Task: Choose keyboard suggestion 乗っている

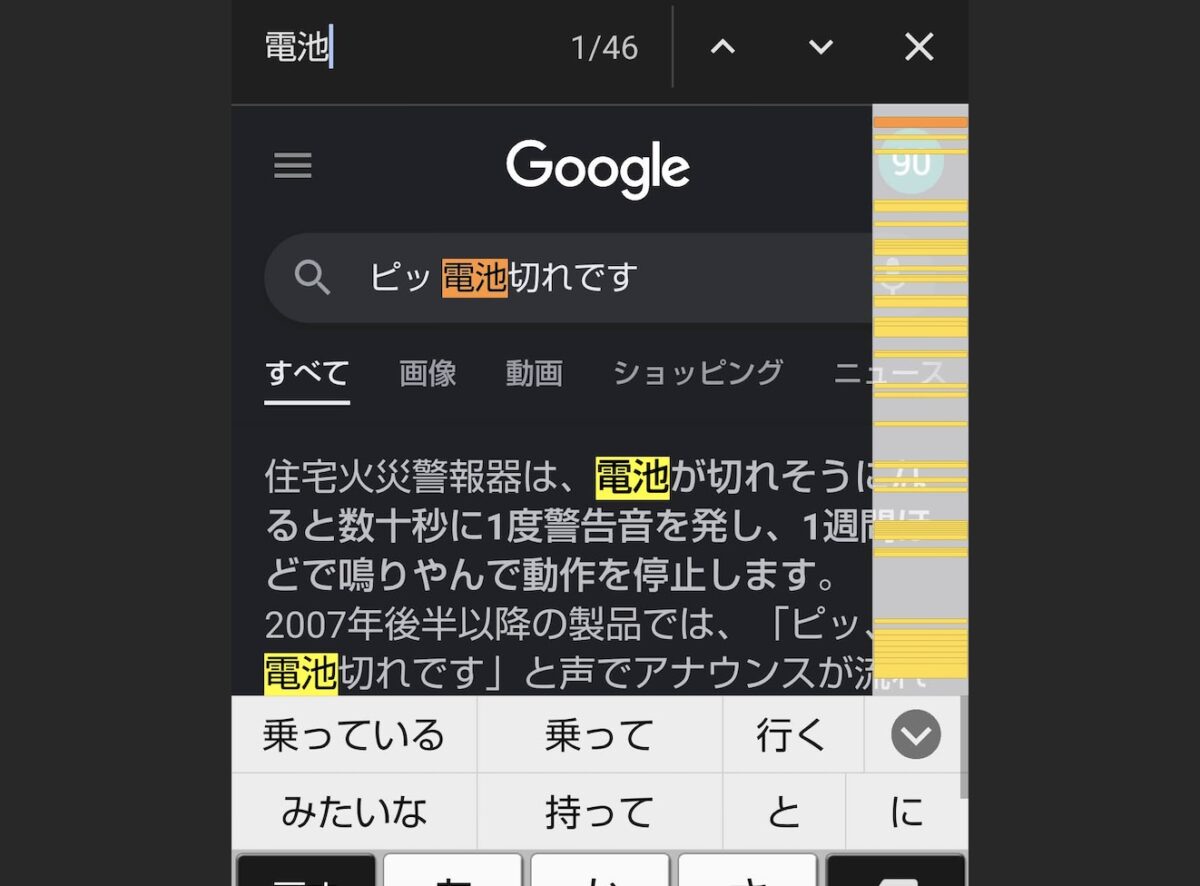Action: pyautogui.click(x=354, y=736)
